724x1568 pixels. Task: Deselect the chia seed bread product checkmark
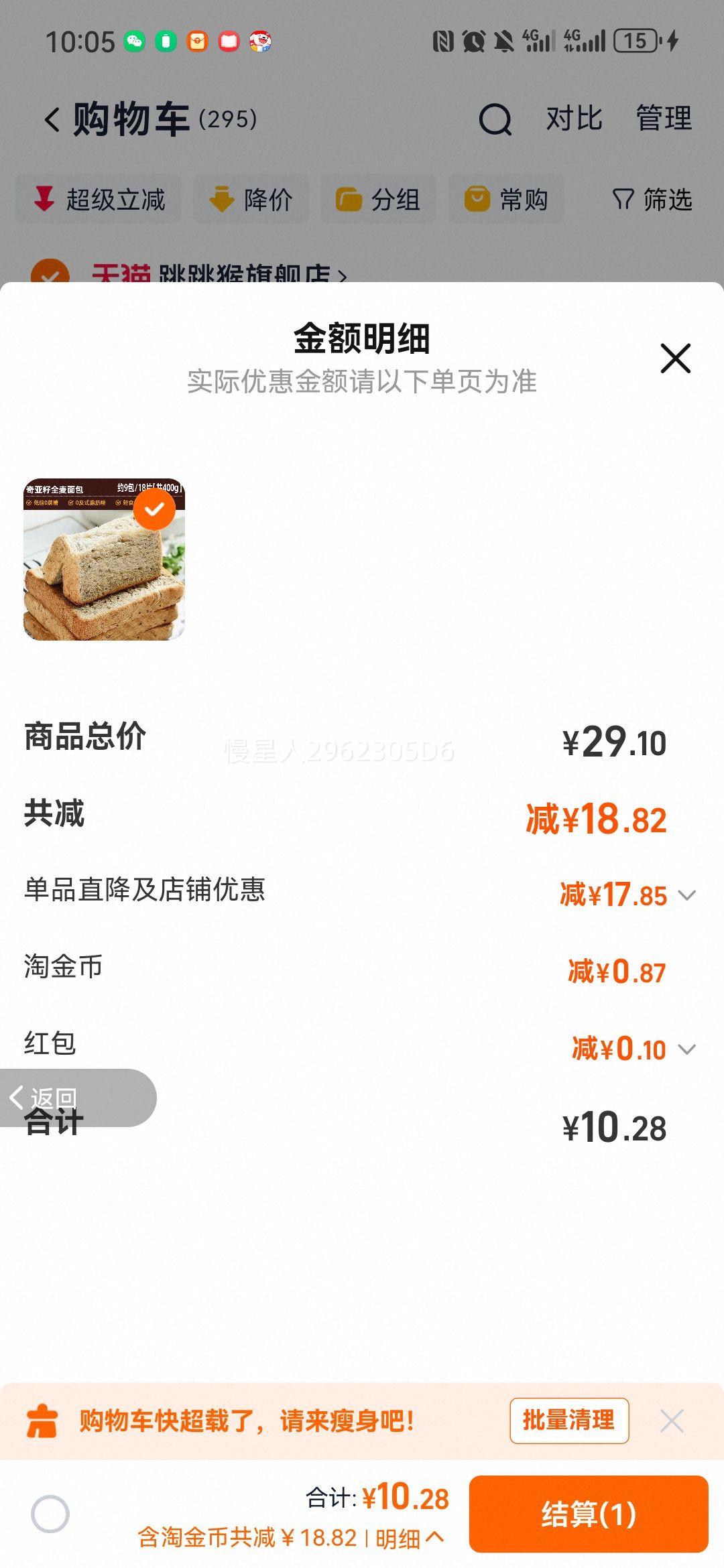pos(156,508)
